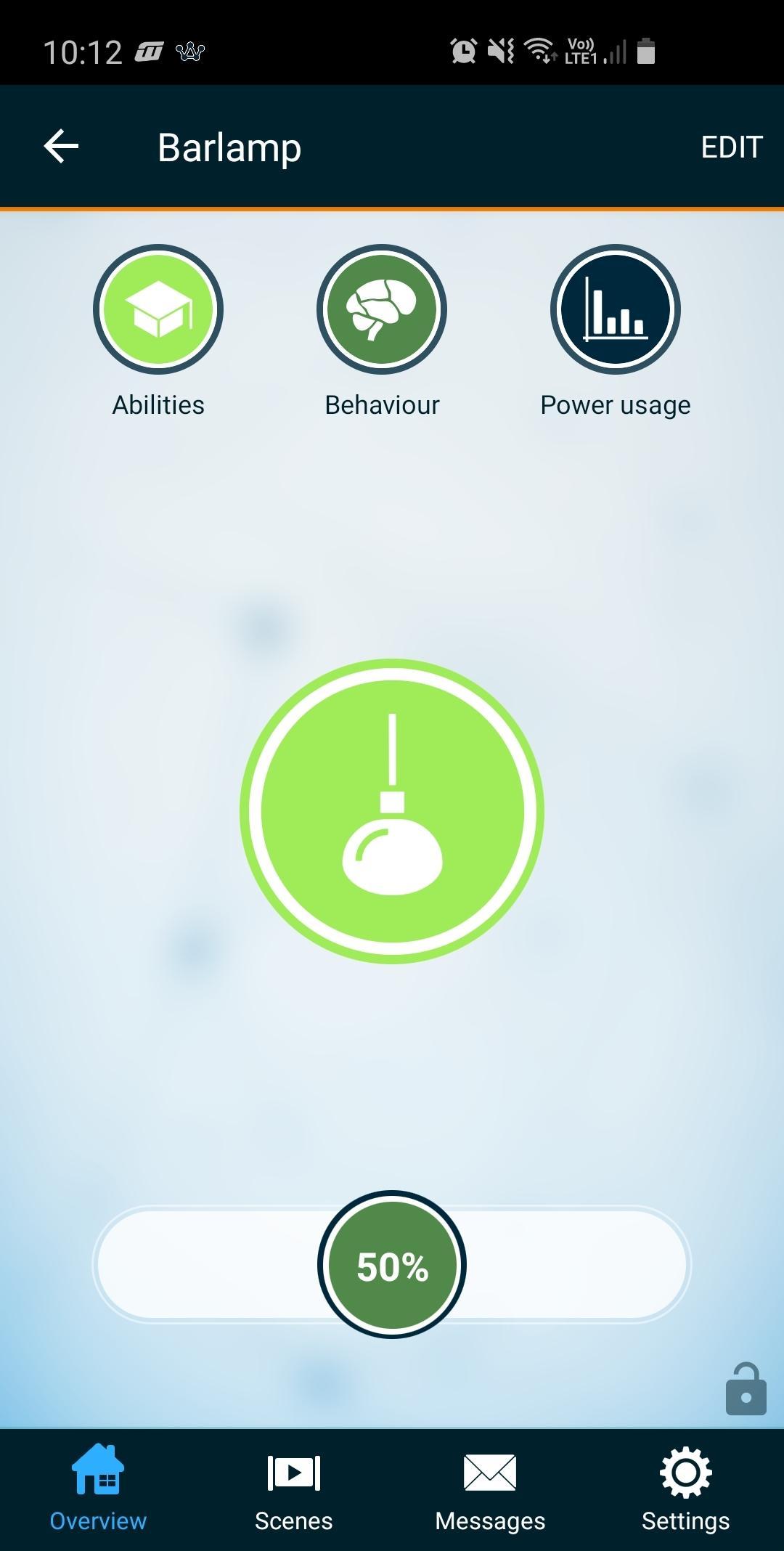Go to the Settings tab

pos(685,1489)
